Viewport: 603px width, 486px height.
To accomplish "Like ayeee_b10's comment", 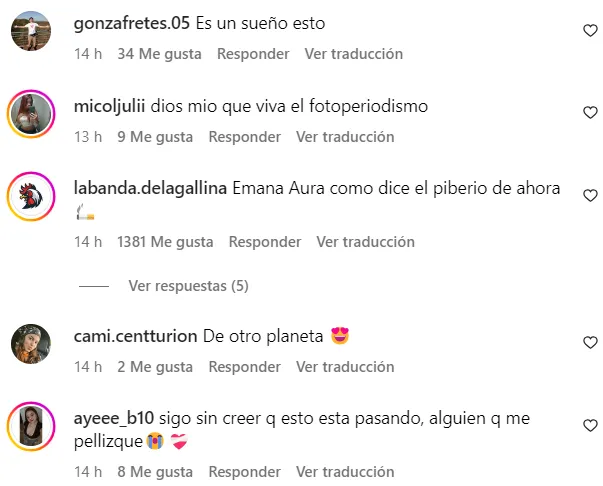I will pyautogui.click(x=590, y=426).
